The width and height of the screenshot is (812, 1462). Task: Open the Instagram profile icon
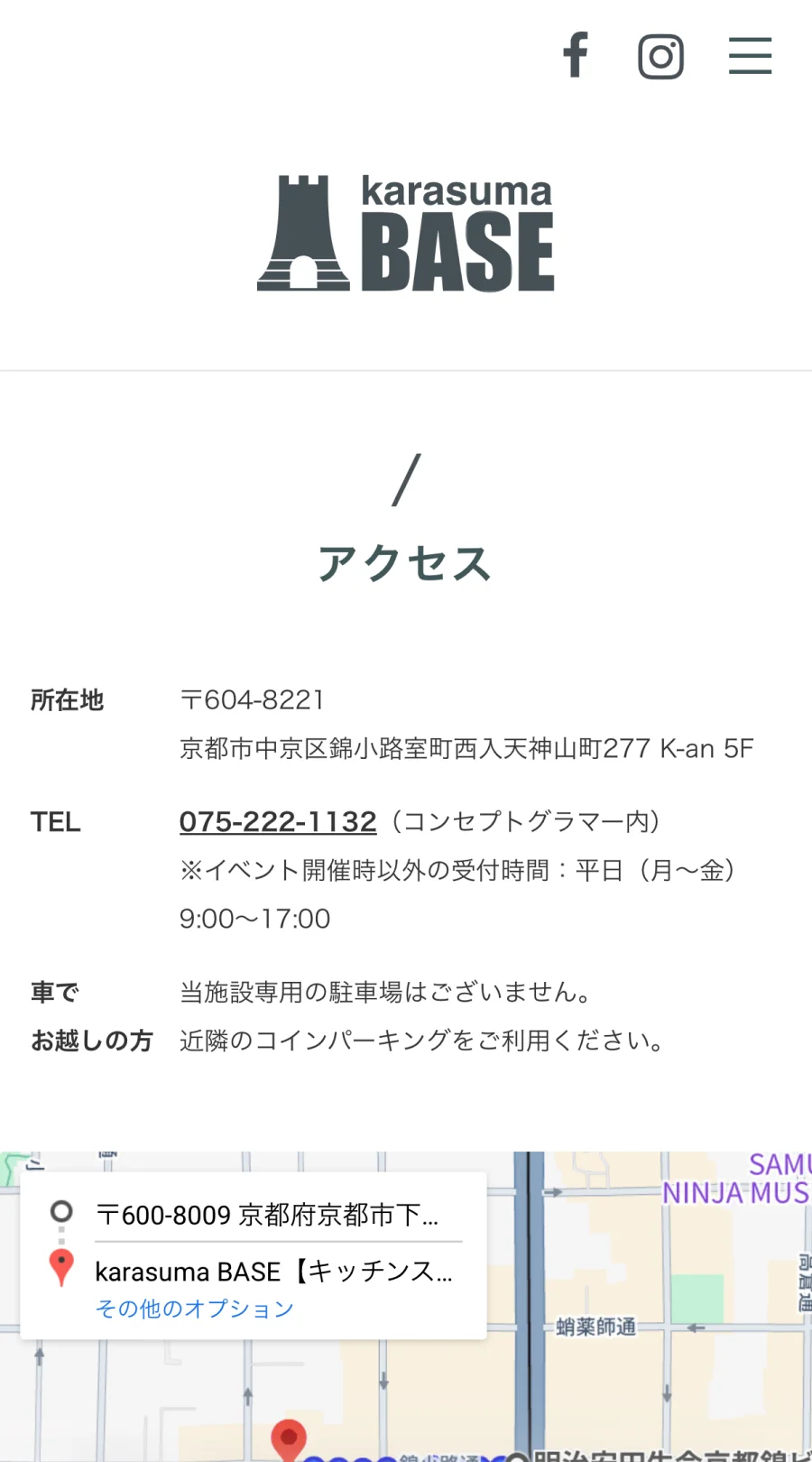(x=660, y=57)
